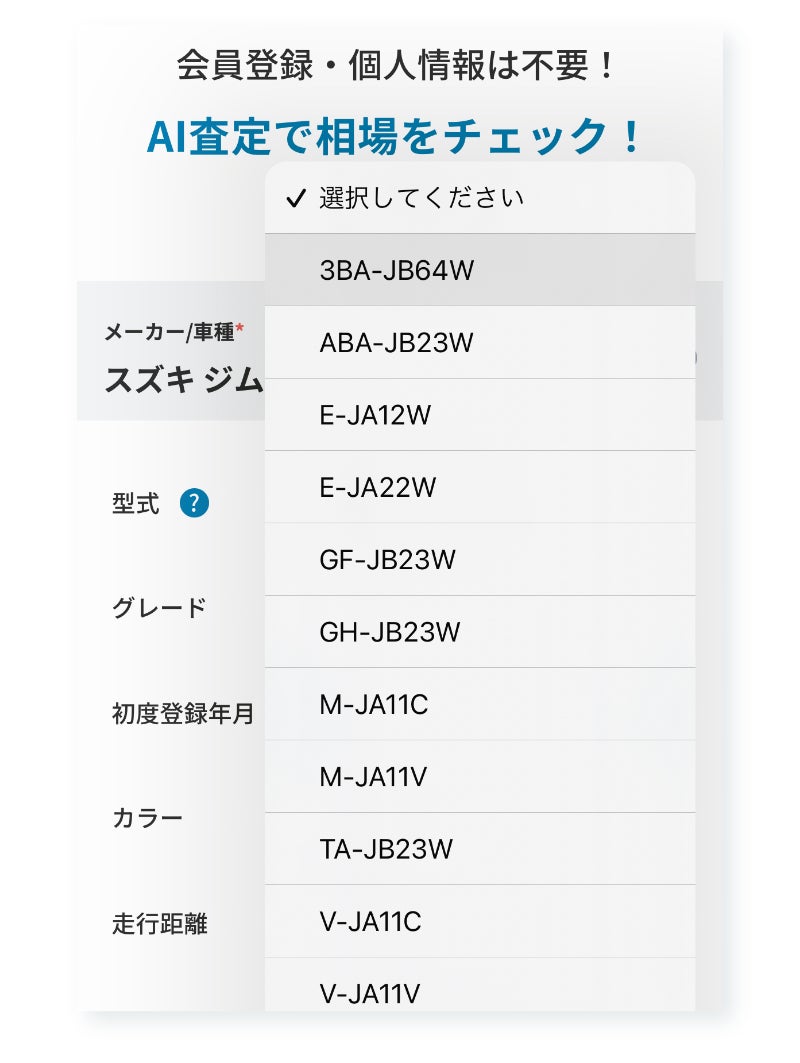Viewport: 800px width, 1063px height.
Task: Pick V-JA11C in the dropdown
Action: 480,921
